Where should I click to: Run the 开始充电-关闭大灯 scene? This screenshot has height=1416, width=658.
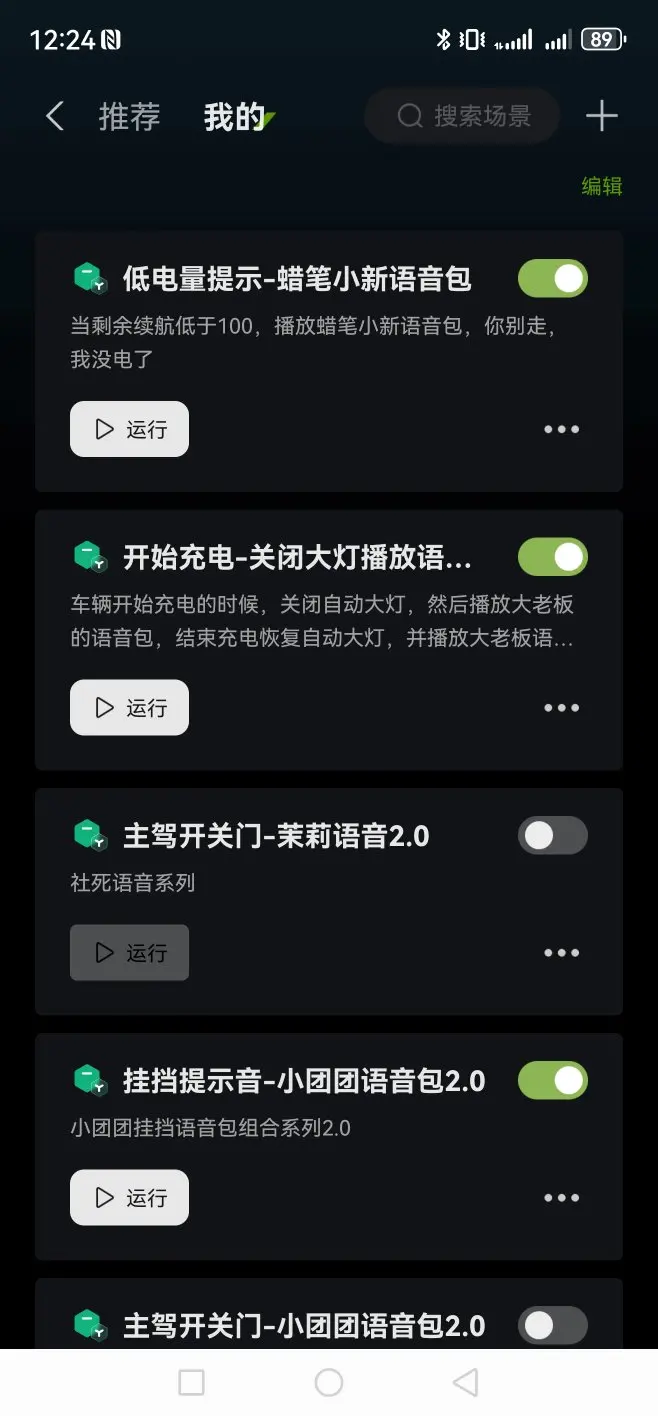tap(129, 707)
